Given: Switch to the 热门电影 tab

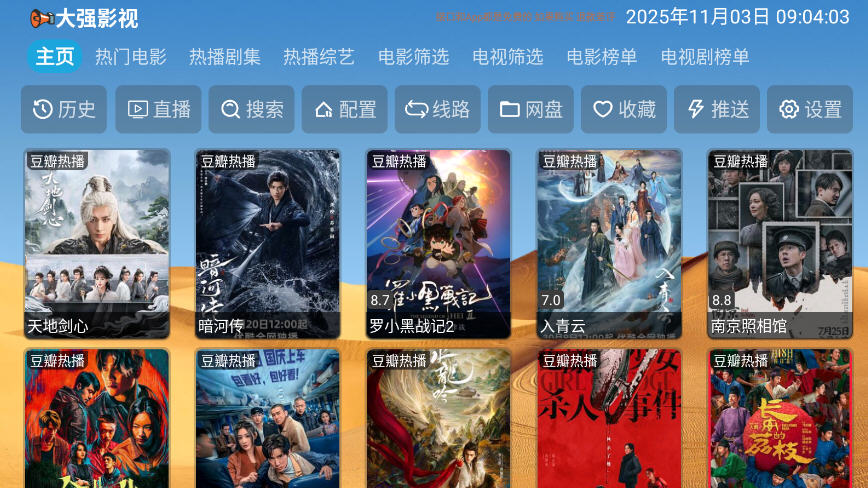Looking at the screenshot, I should [x=131, y=57].
